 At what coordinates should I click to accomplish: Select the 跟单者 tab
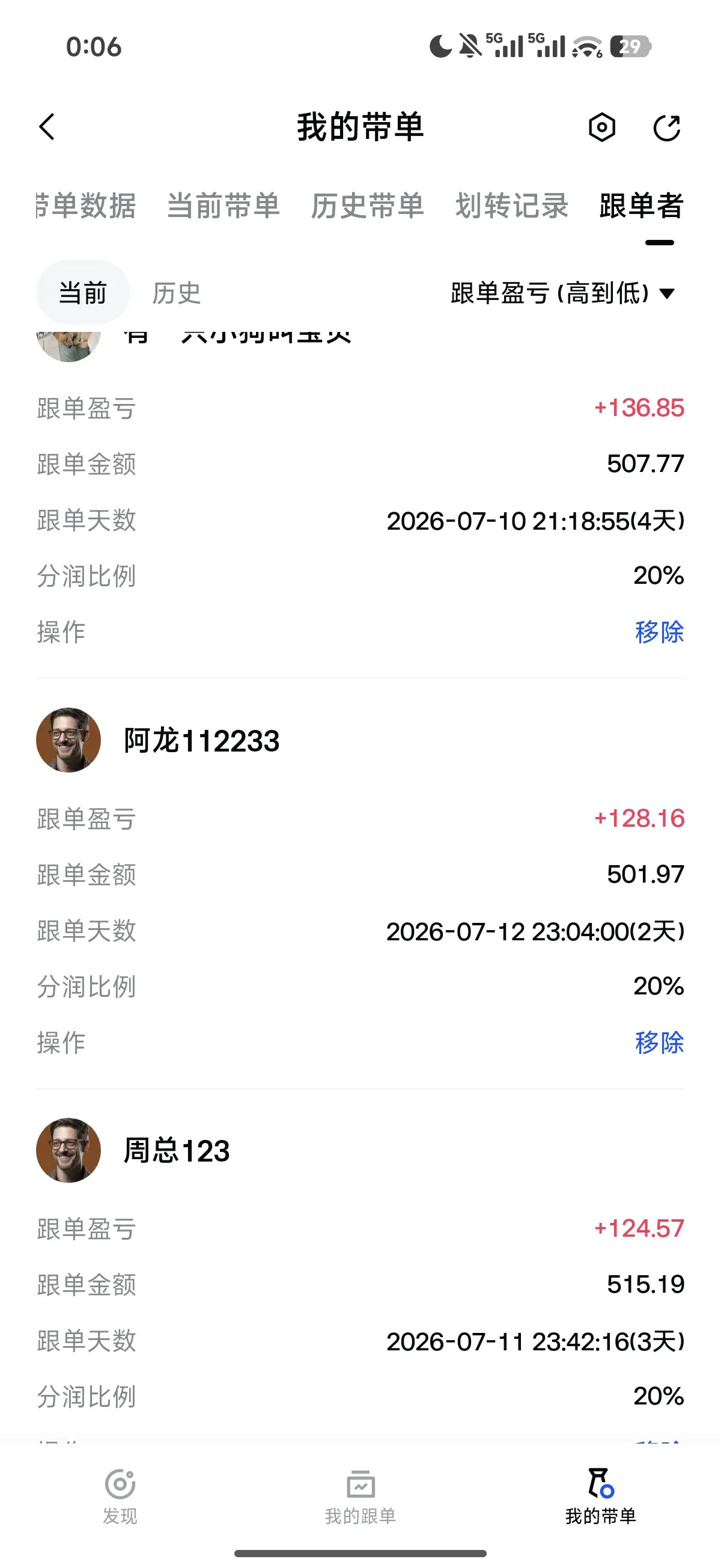tap(641, 206)
